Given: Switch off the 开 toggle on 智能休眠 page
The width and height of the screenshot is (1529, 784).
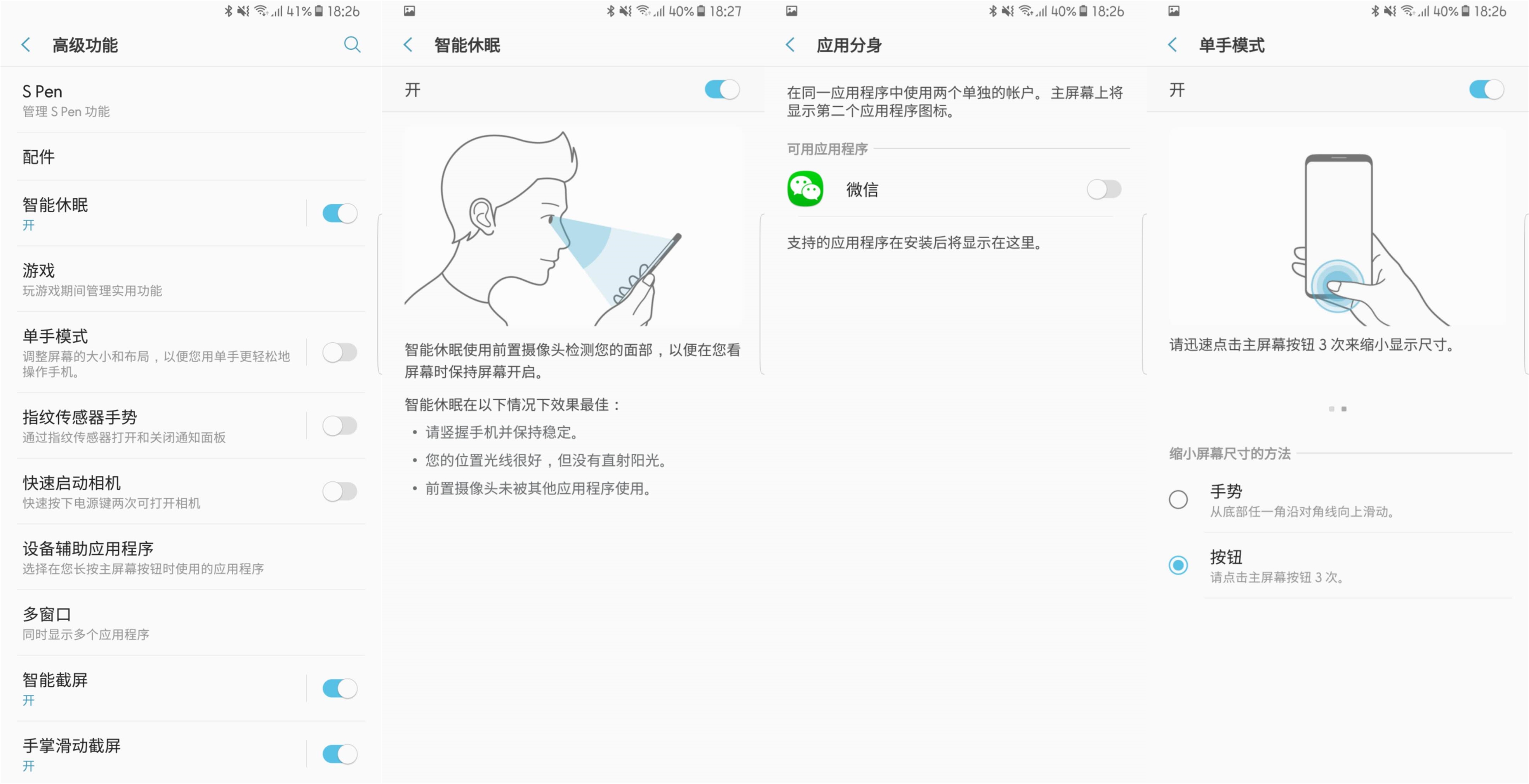Looking at the screenshot, I should (722, 90).
